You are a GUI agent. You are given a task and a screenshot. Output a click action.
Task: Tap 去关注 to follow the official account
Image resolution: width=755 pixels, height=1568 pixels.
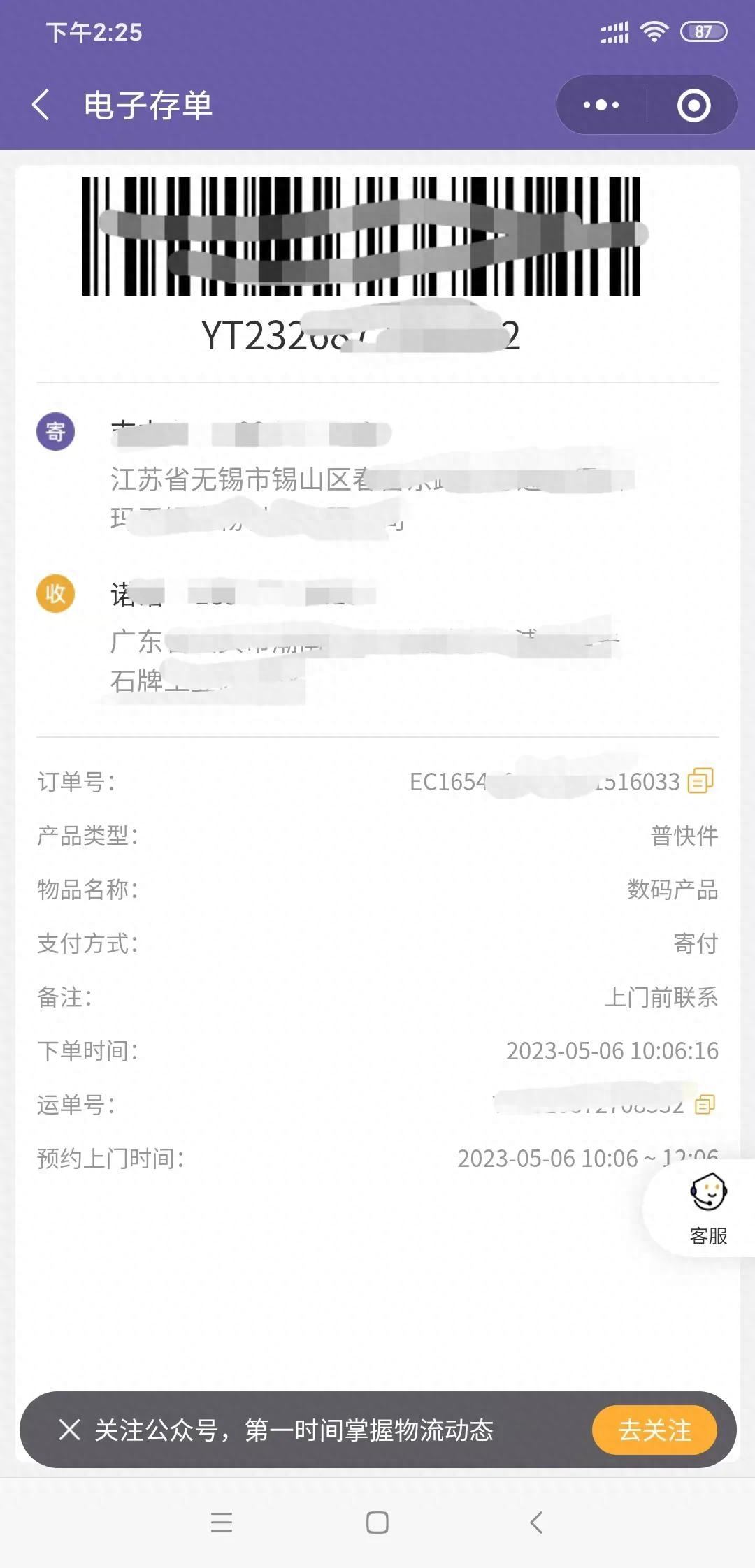point(654,1430)
